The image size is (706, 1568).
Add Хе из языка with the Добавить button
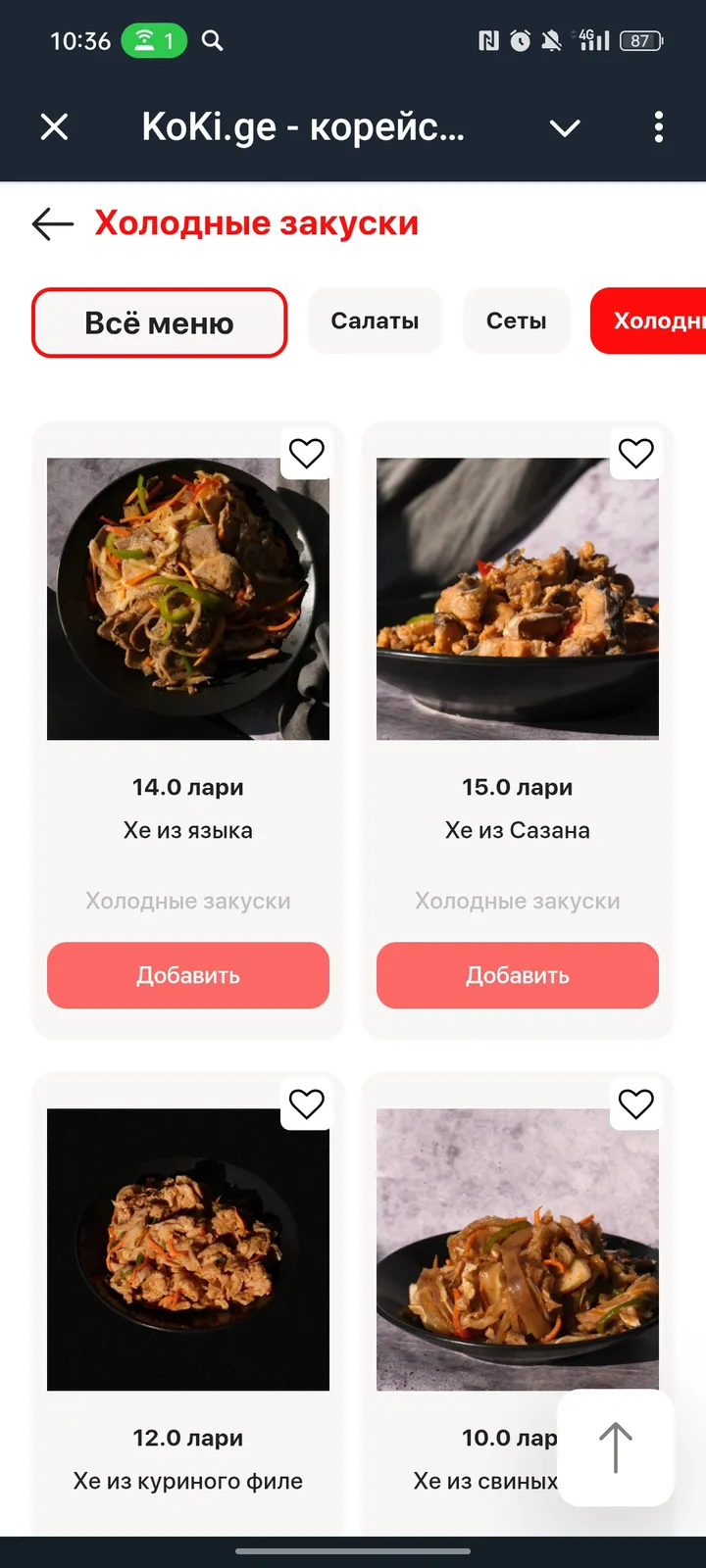coord(188,975)
